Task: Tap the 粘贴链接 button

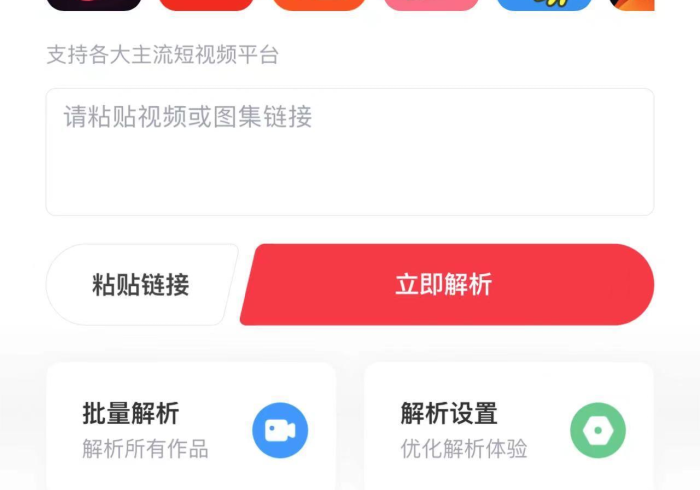Action: [140, 285]
